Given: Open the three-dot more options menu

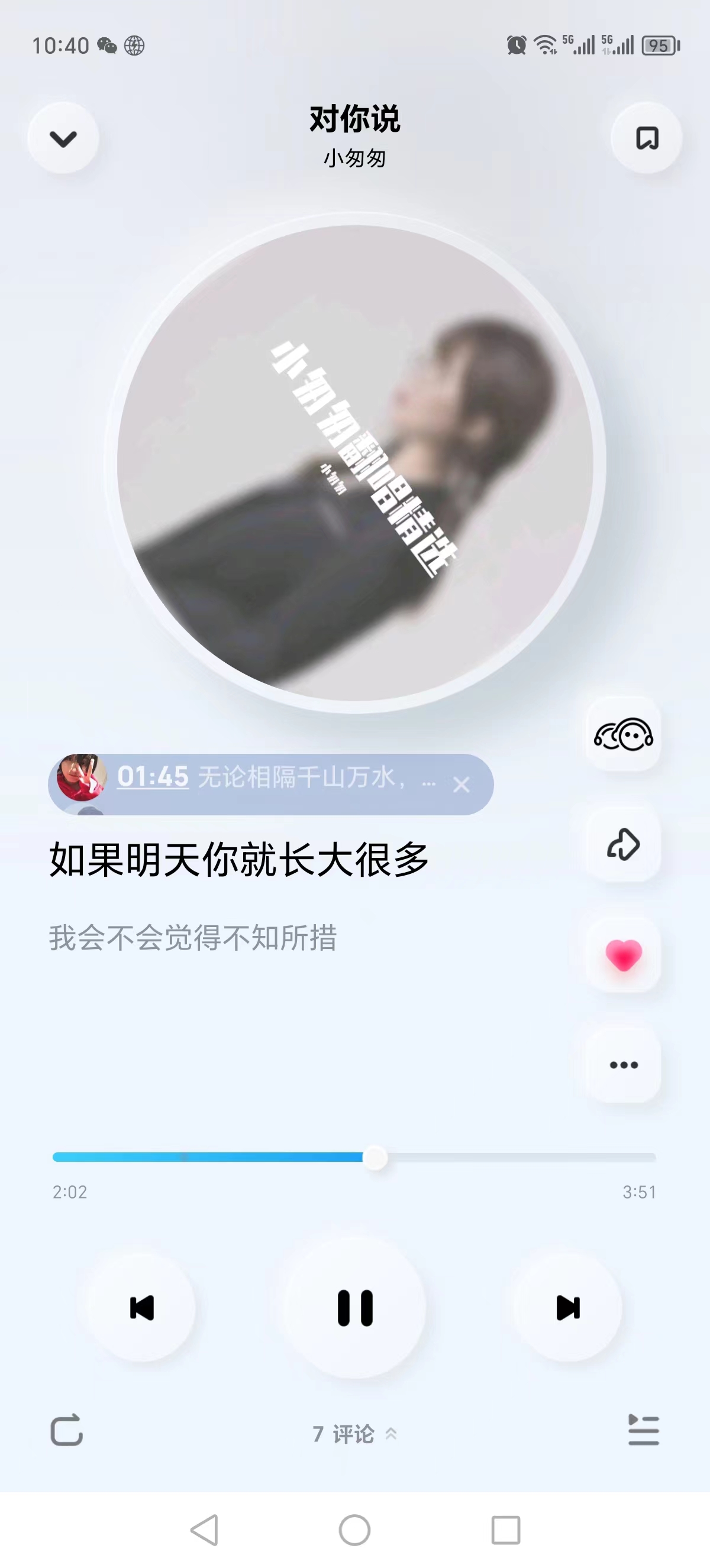Looking at the screenshot, I should pos(623,1065).
